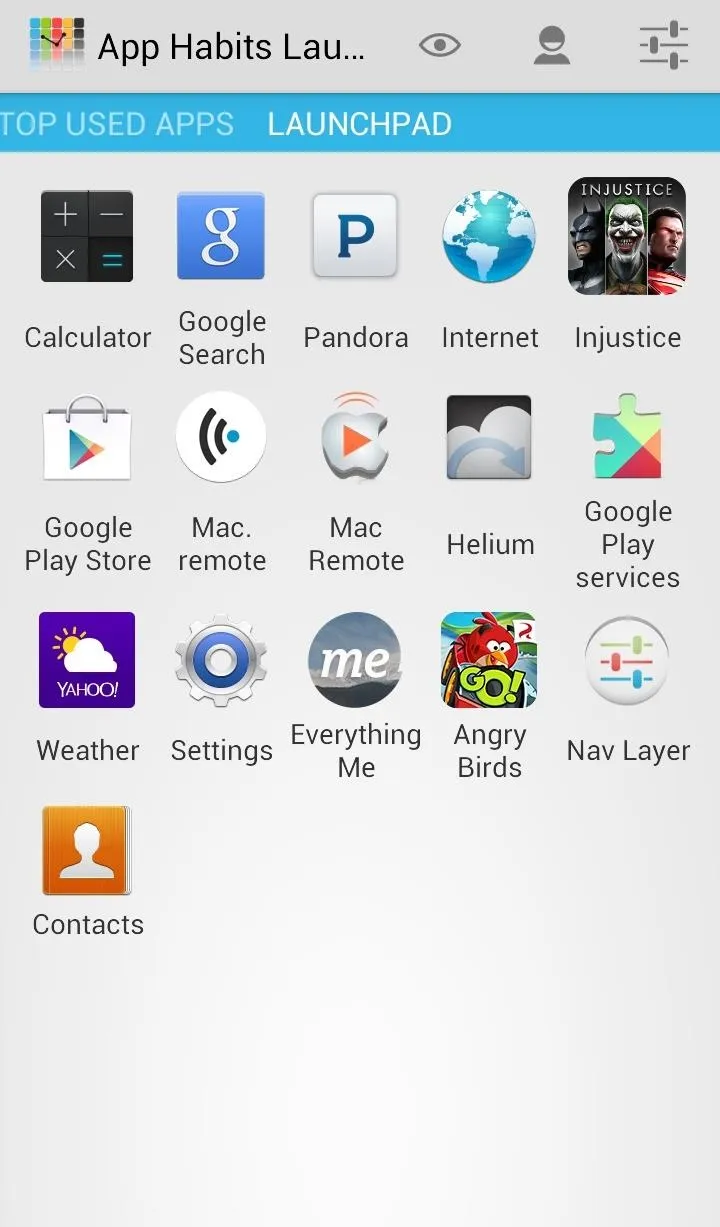The width and height of the screenshot is (720, 1227).
Task: Open the Contacts app
Action: click(88, 871)
